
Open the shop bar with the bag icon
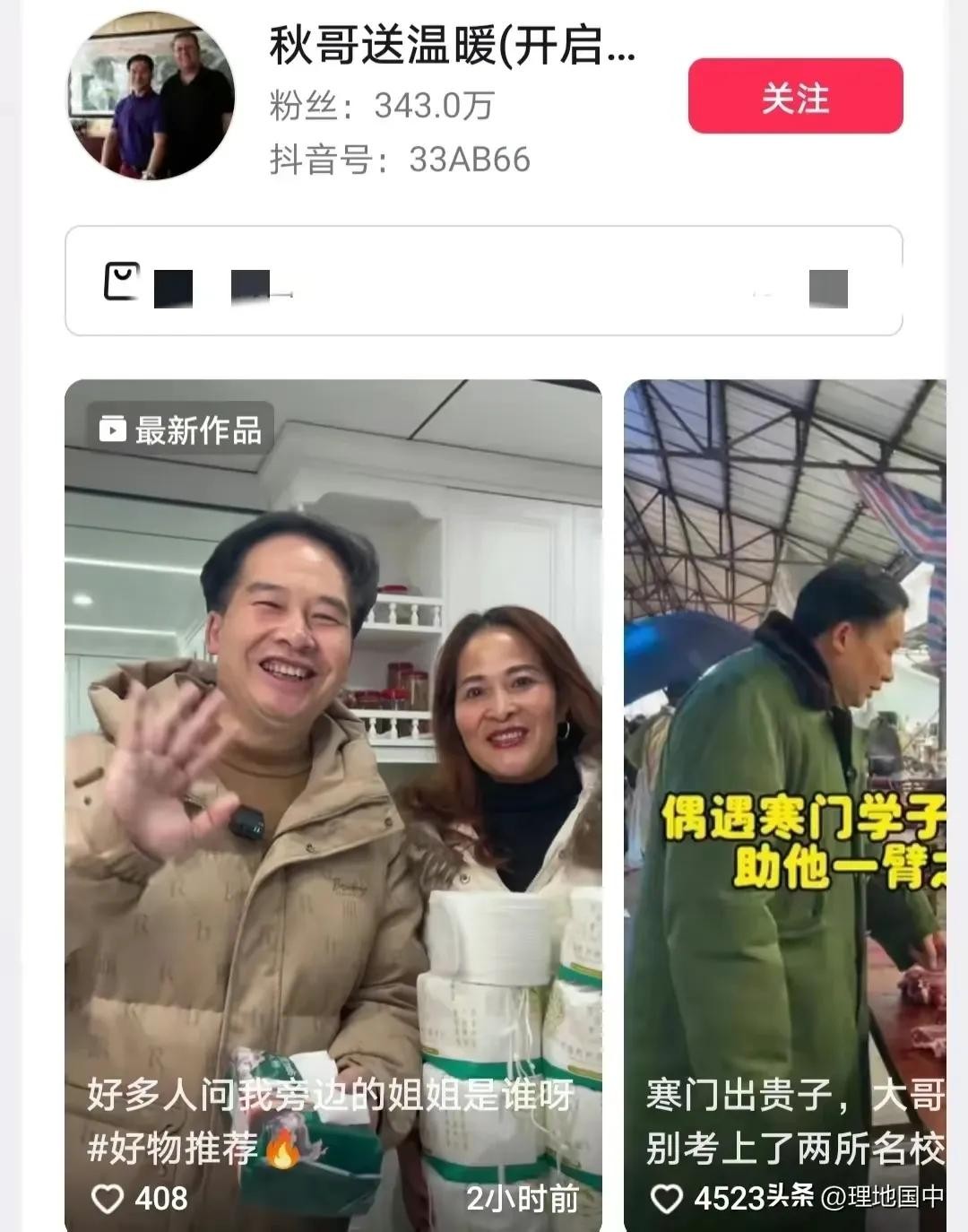(x=483, y=282)
